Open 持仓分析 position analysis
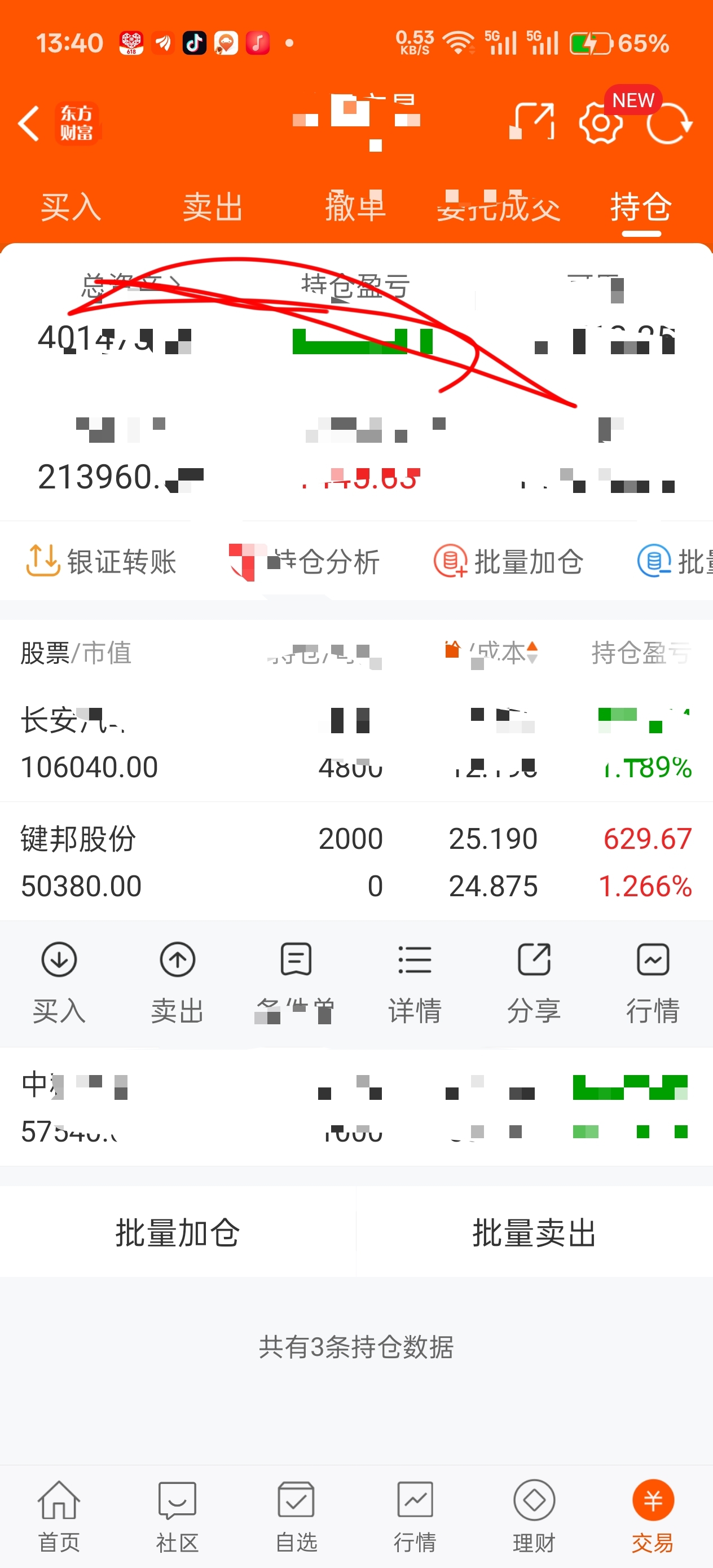The image size is (713, 1568). [x=306, y=561]
